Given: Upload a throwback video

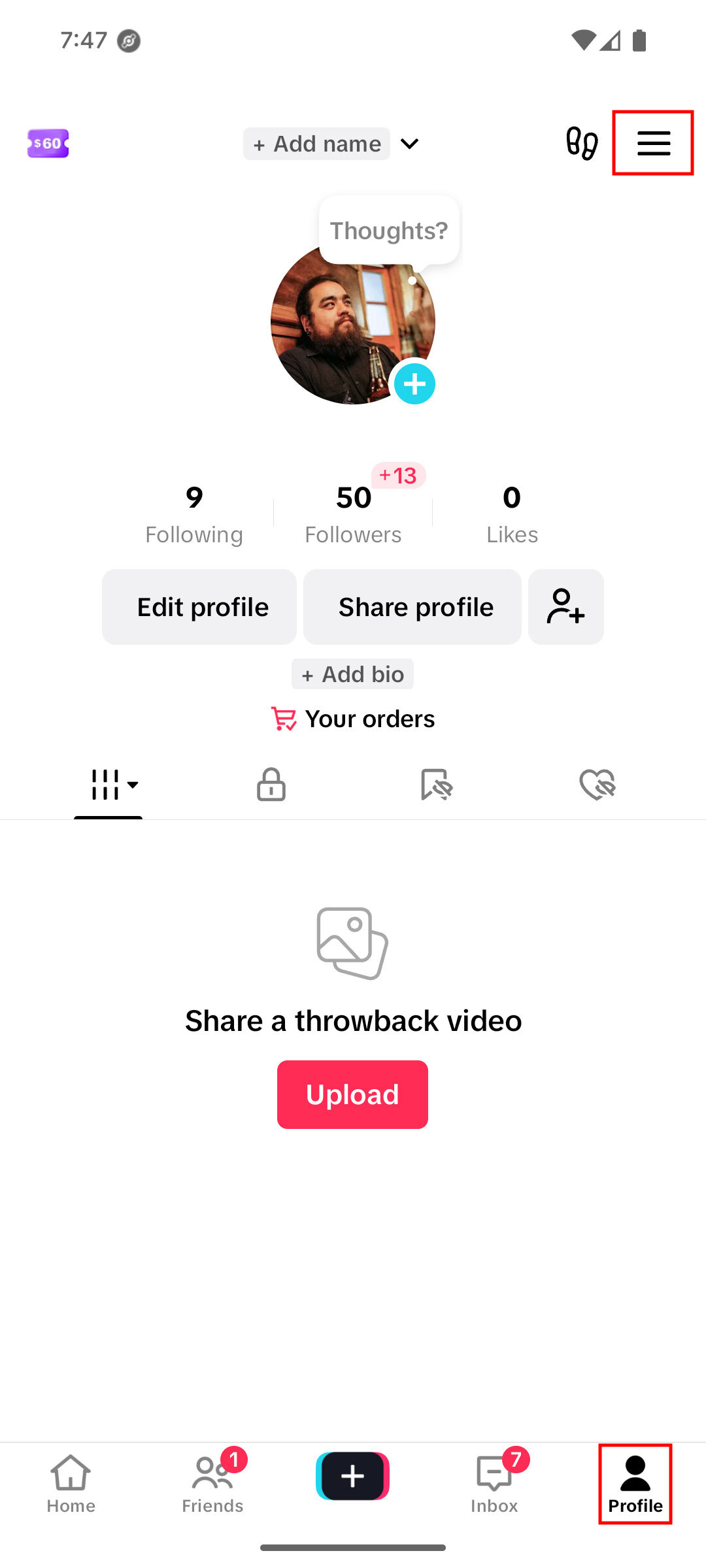Looking at the screenshot, I should 352,1094.
